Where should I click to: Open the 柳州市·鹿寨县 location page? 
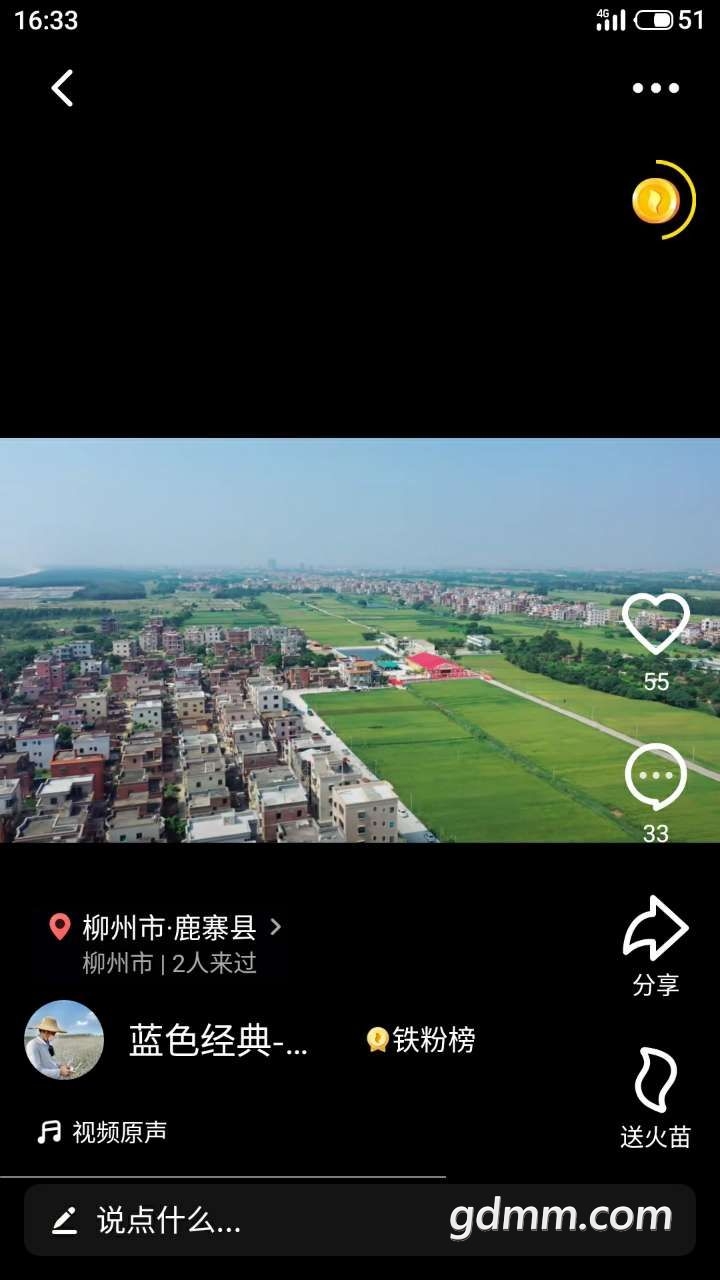pyautogui.click(x=168, y=928)
